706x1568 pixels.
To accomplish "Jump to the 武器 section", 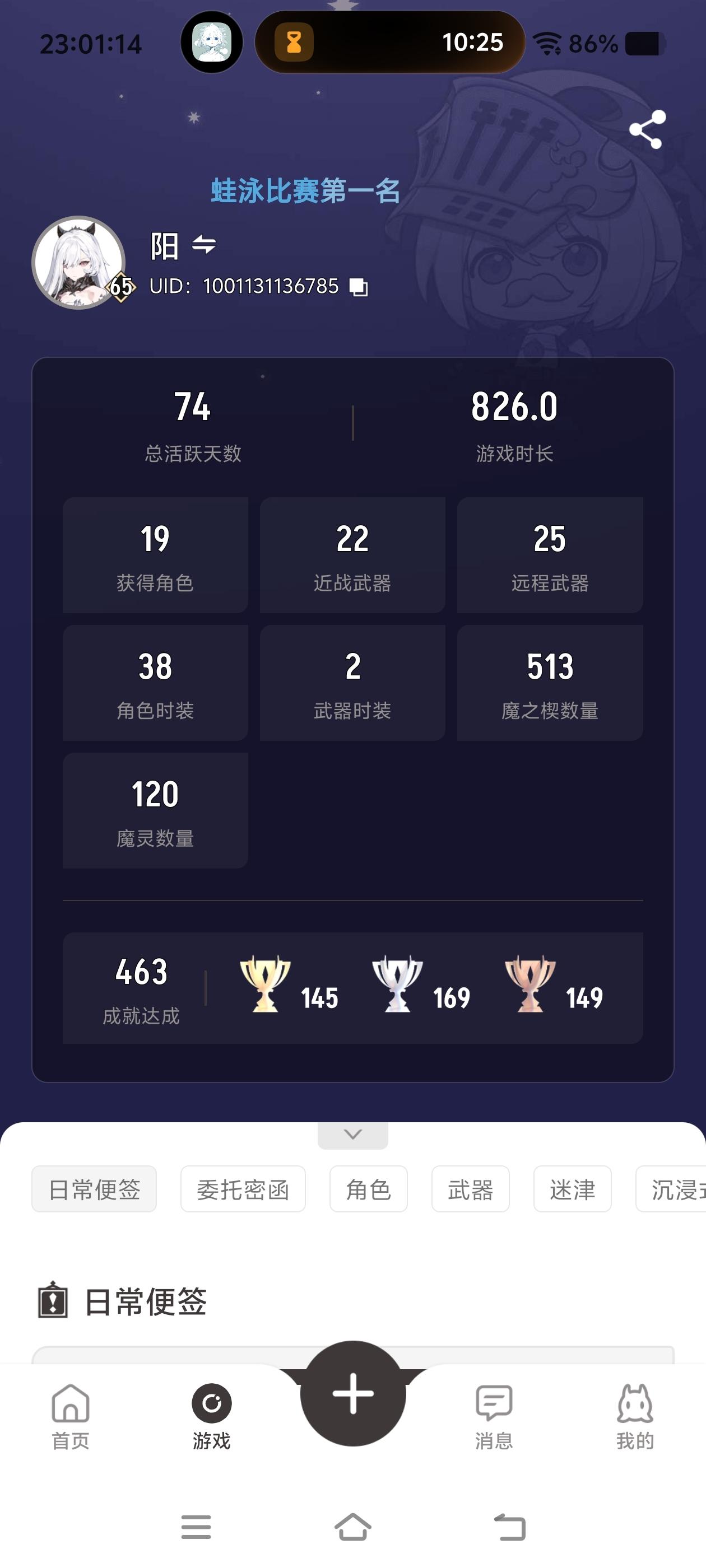I will (470, 1189).
